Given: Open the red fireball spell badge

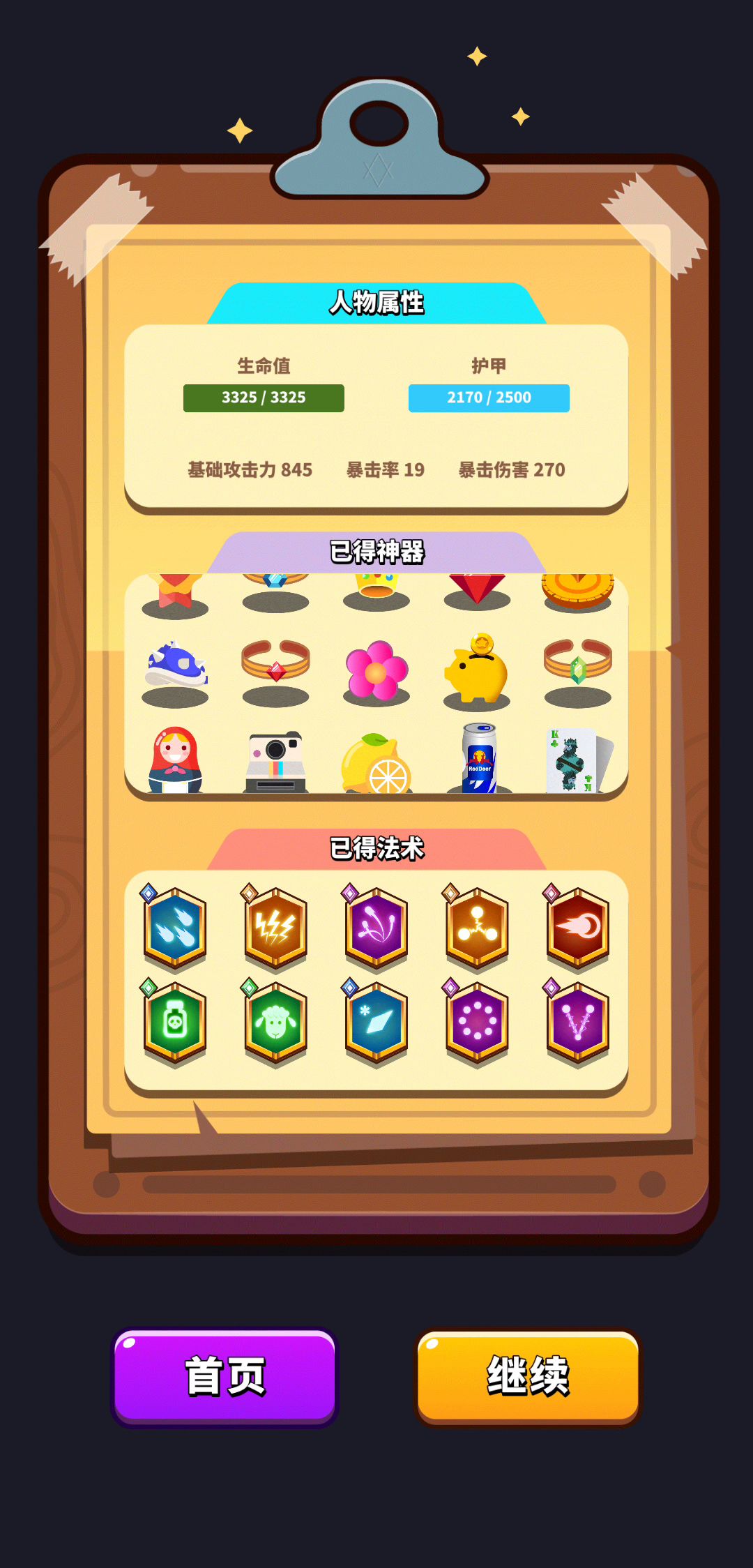Looking at the screenshot, I should tap(578, 928).
